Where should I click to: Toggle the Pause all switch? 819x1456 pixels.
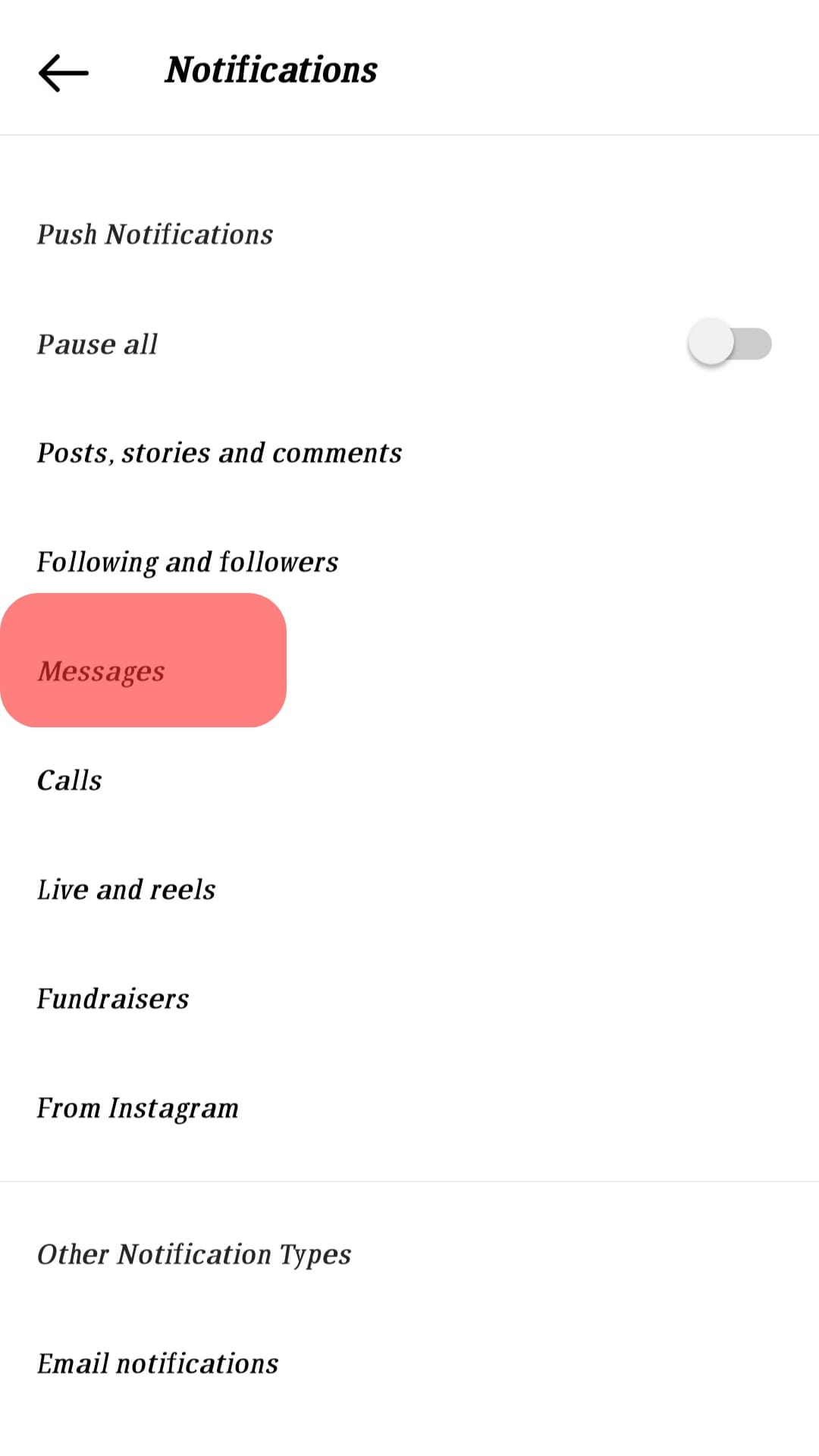(x=730, y=344)
